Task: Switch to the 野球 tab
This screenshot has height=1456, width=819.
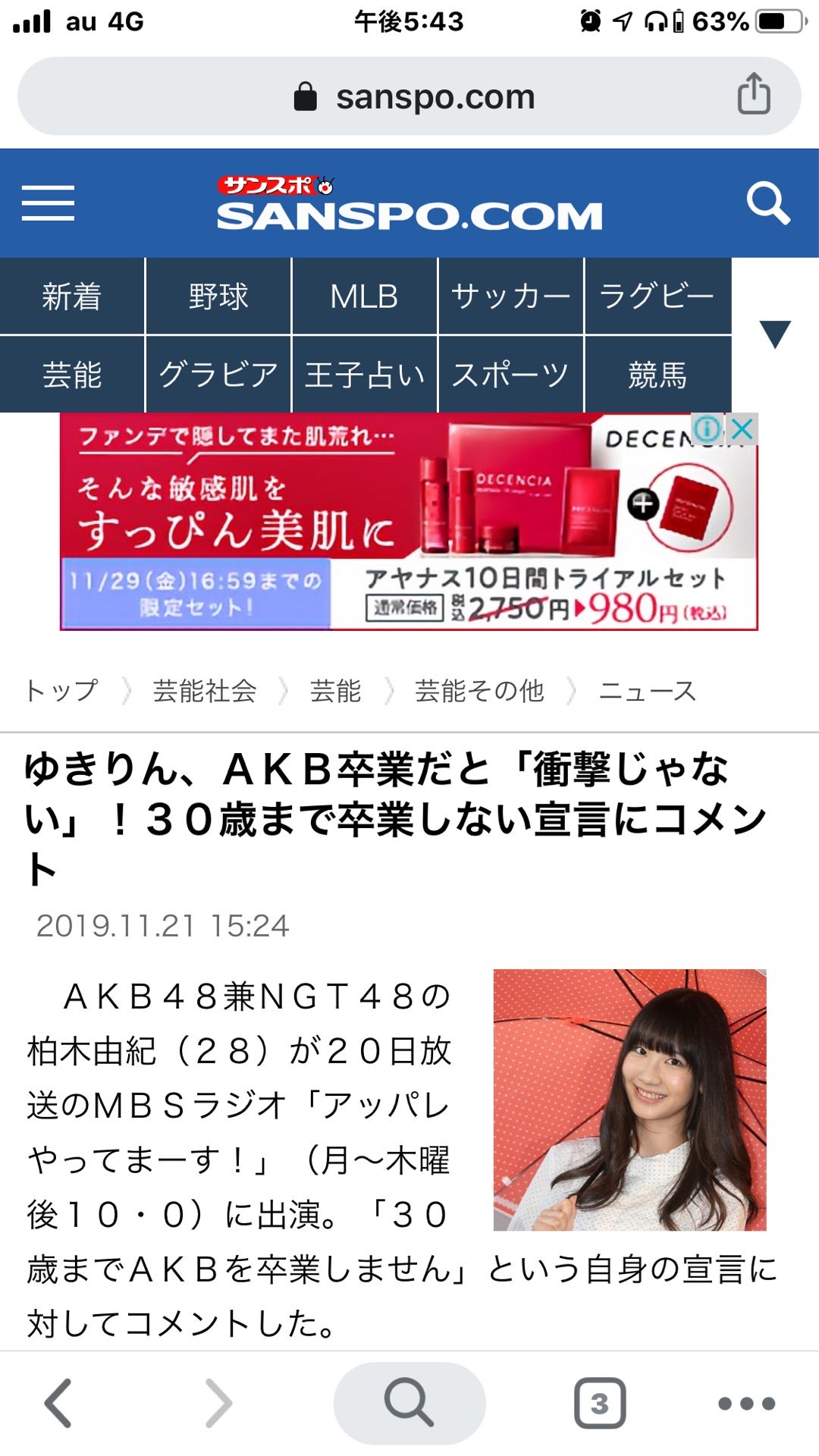Action: pos(218,297)
